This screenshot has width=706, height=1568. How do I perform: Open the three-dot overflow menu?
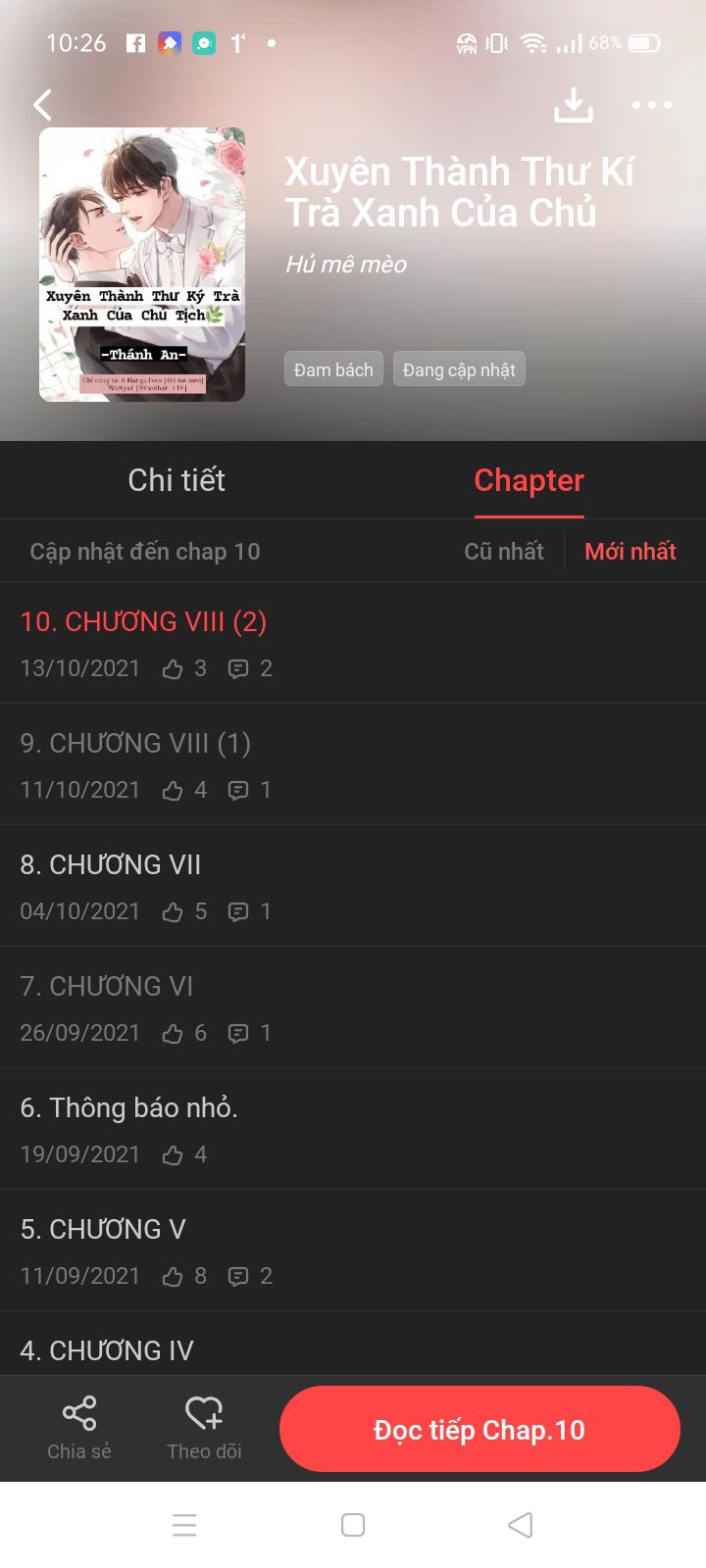coord(651,105)
